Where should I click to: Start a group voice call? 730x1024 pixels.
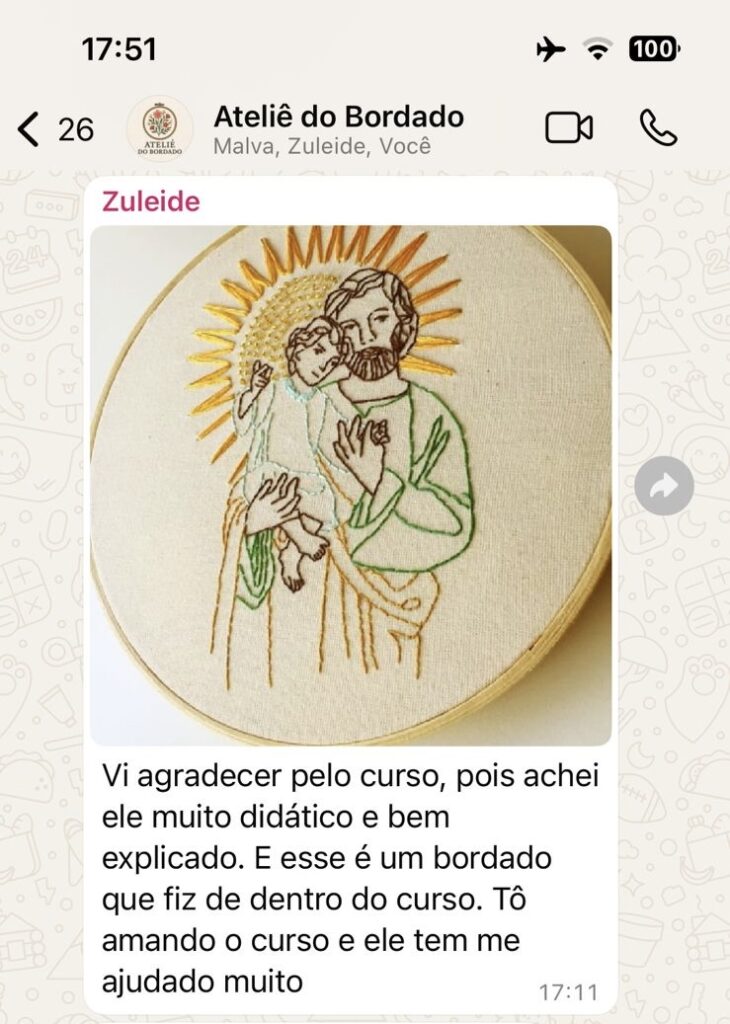coord(658,128)
